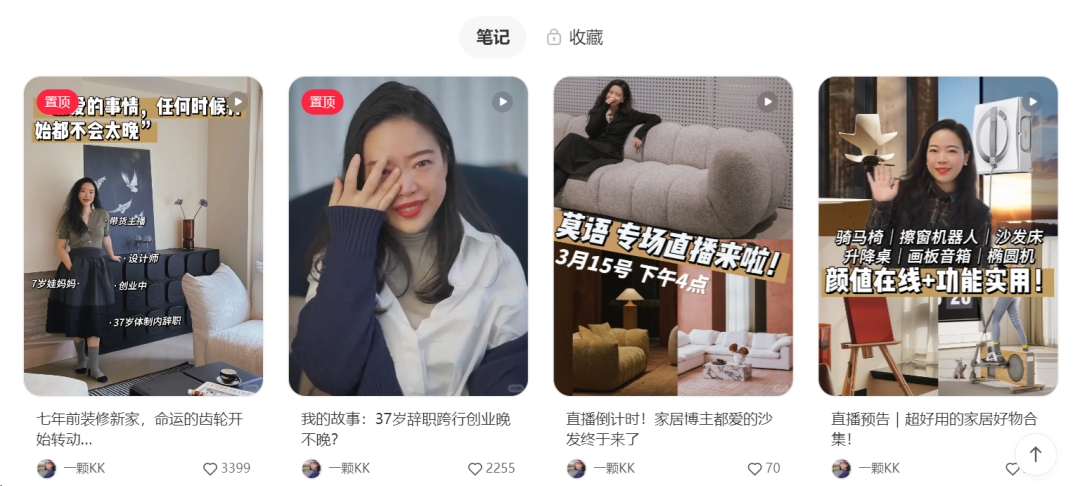Open the note 七年前装修新家，命运的齿轮开始转动
This screenshot has width=1080, height=486.
143,237
